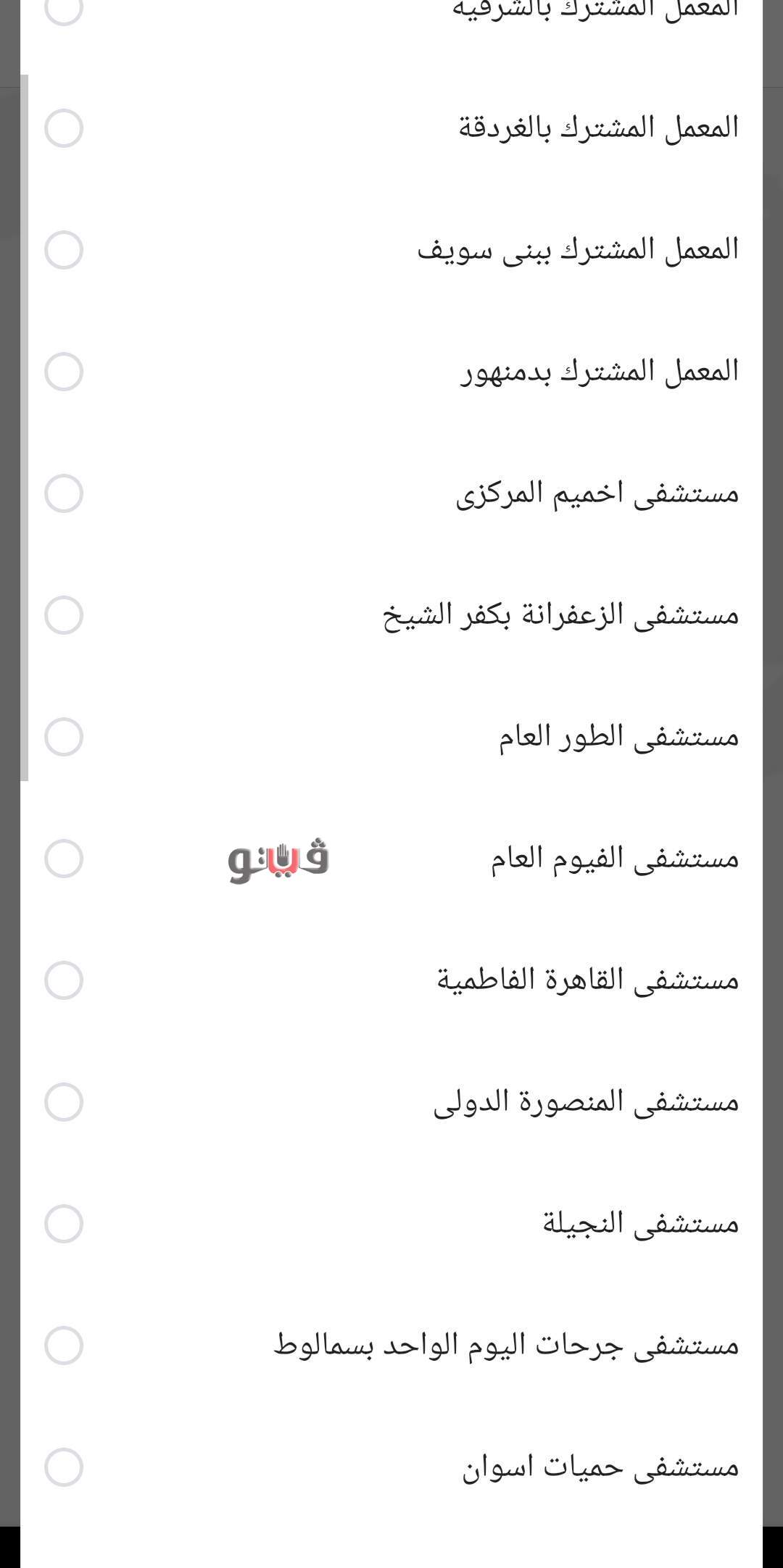Select المعمل المشترك بالغردقة radio option
Image resolution: width=783 pixels, height=1568 pixels.
(64, 128)
